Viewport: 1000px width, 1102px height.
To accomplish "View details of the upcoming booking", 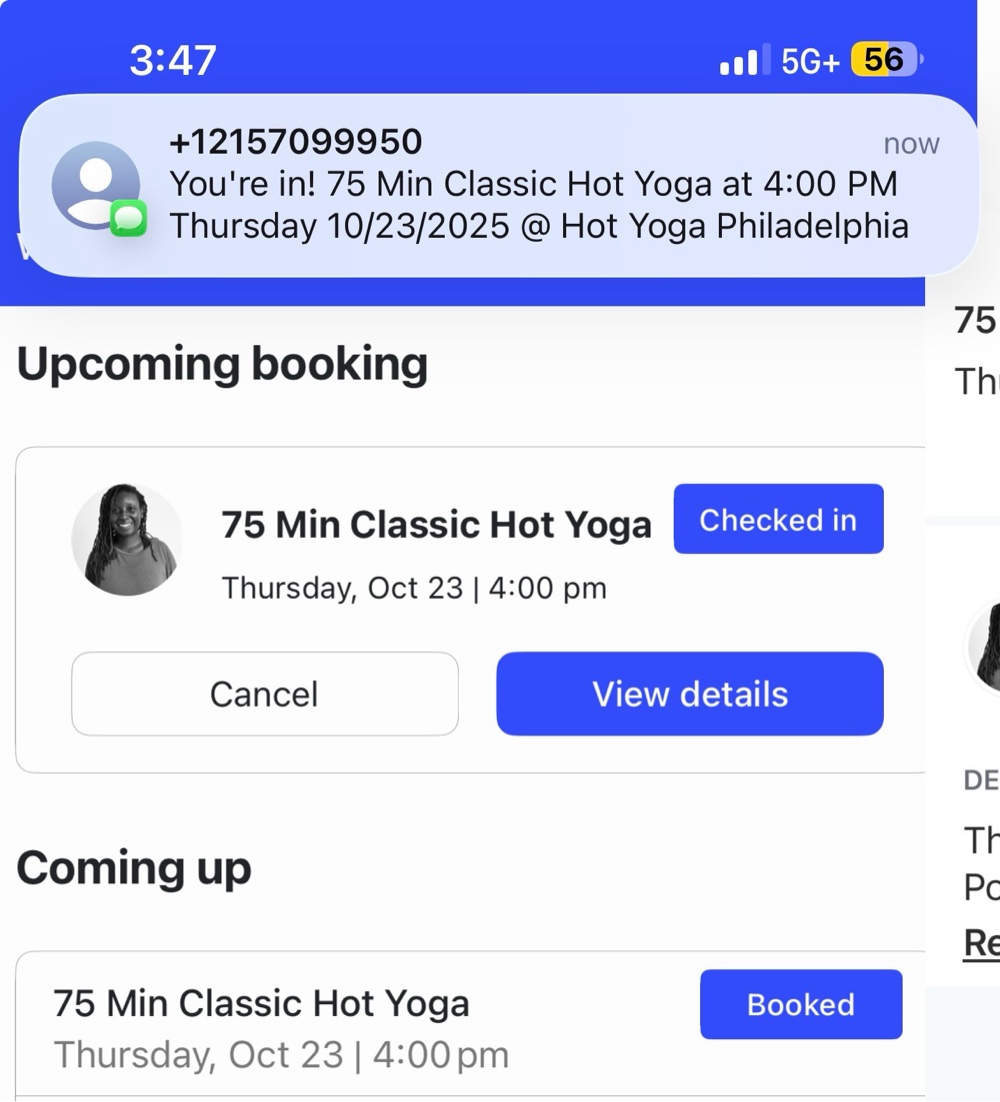I will coord(690,694).
